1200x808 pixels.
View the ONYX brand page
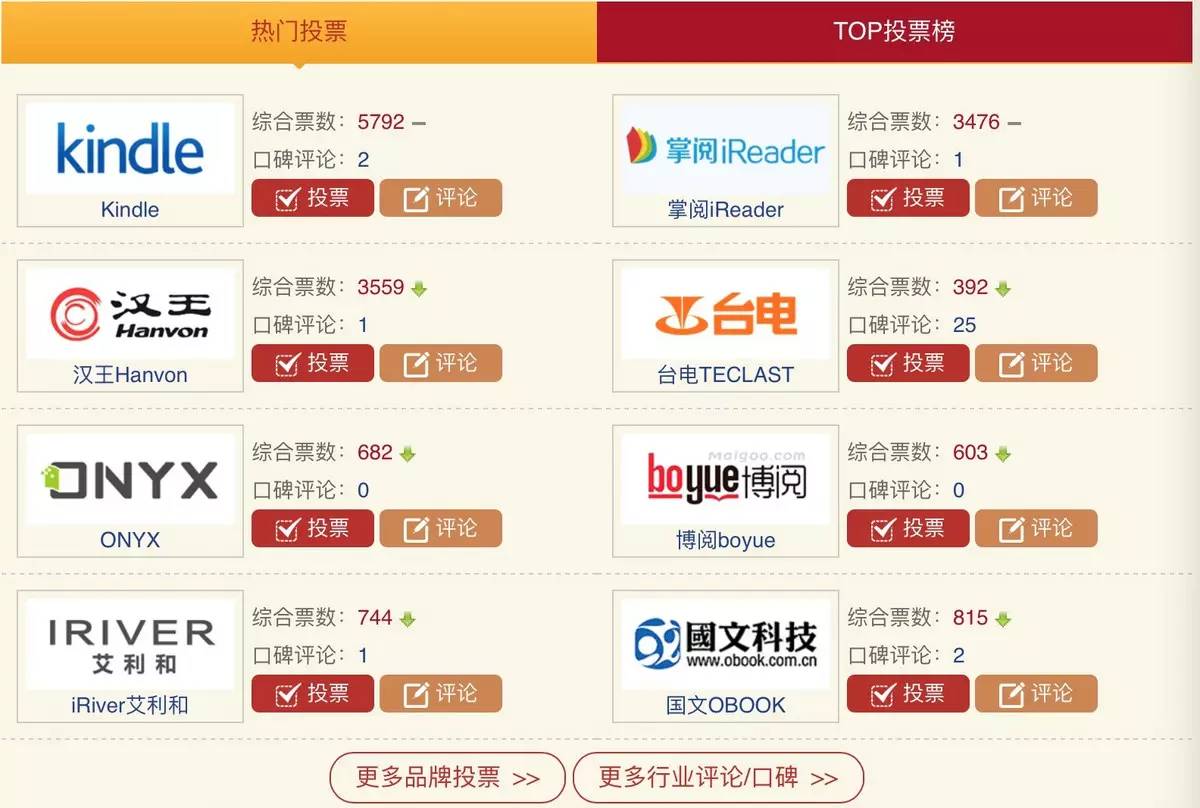[130, 491]
